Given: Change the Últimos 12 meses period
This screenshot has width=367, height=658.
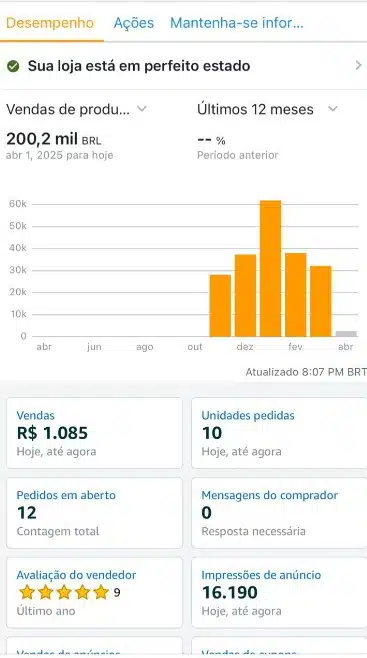Looking at the screenshot, I should click(267, 110).
